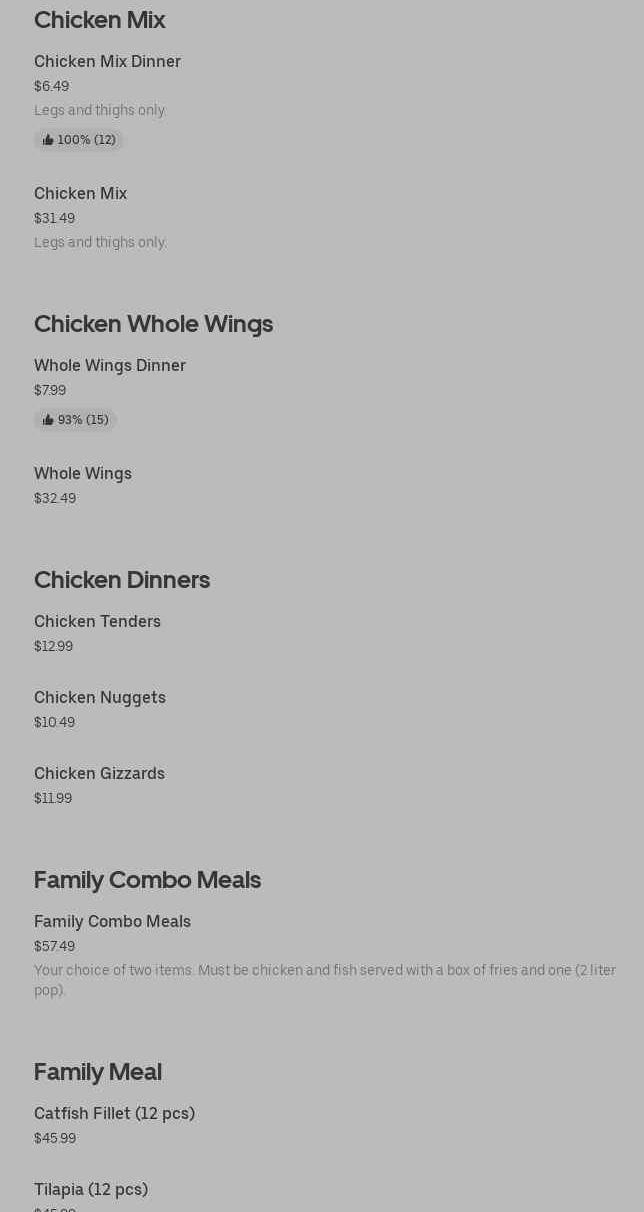Open the Chicken Gizzards item
This screenshot has height=1212, width=644.
[100, 774]
